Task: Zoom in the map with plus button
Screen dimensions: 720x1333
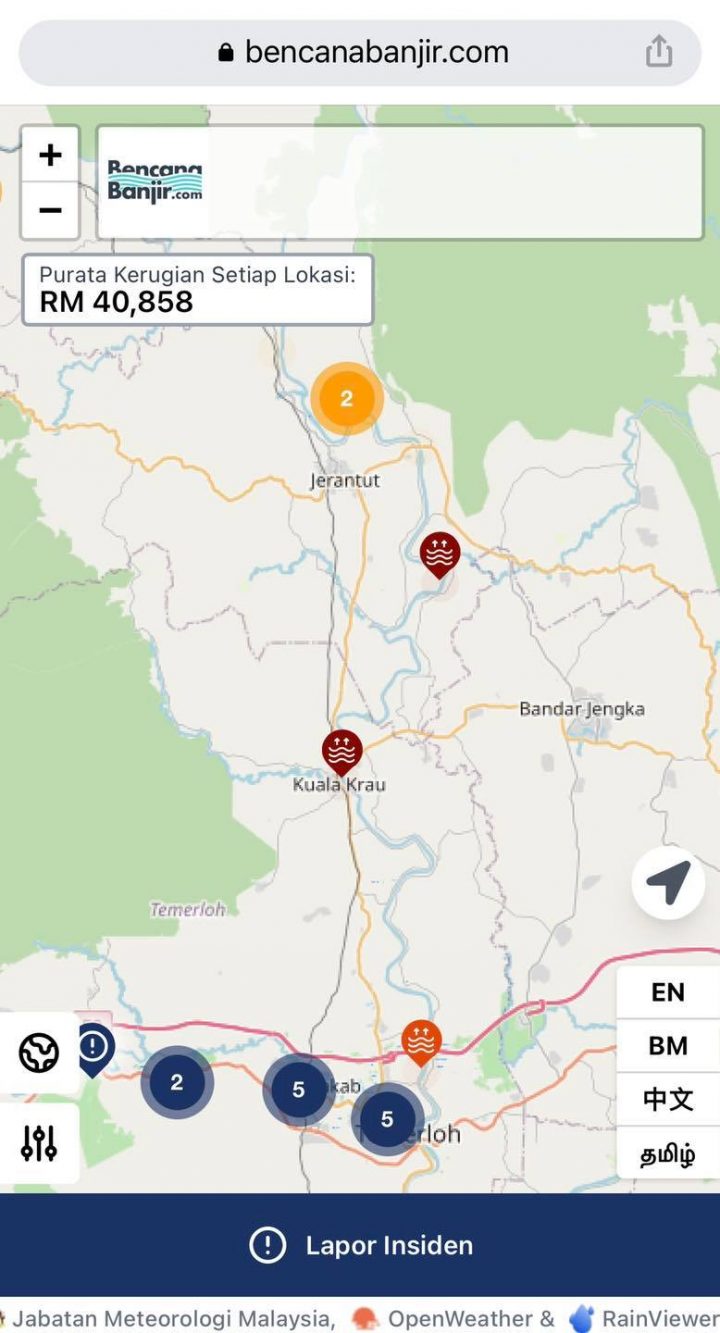Action: [x=50, y=155]
